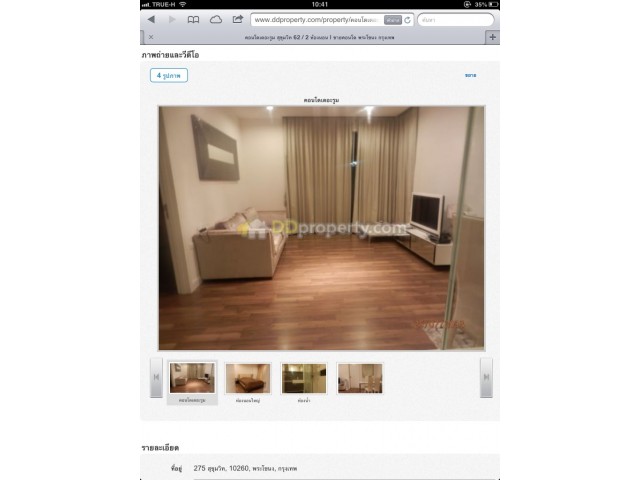Open the bookmarks book icon
The height and width of the screenshot is (480, 640).
click(193, 19)
